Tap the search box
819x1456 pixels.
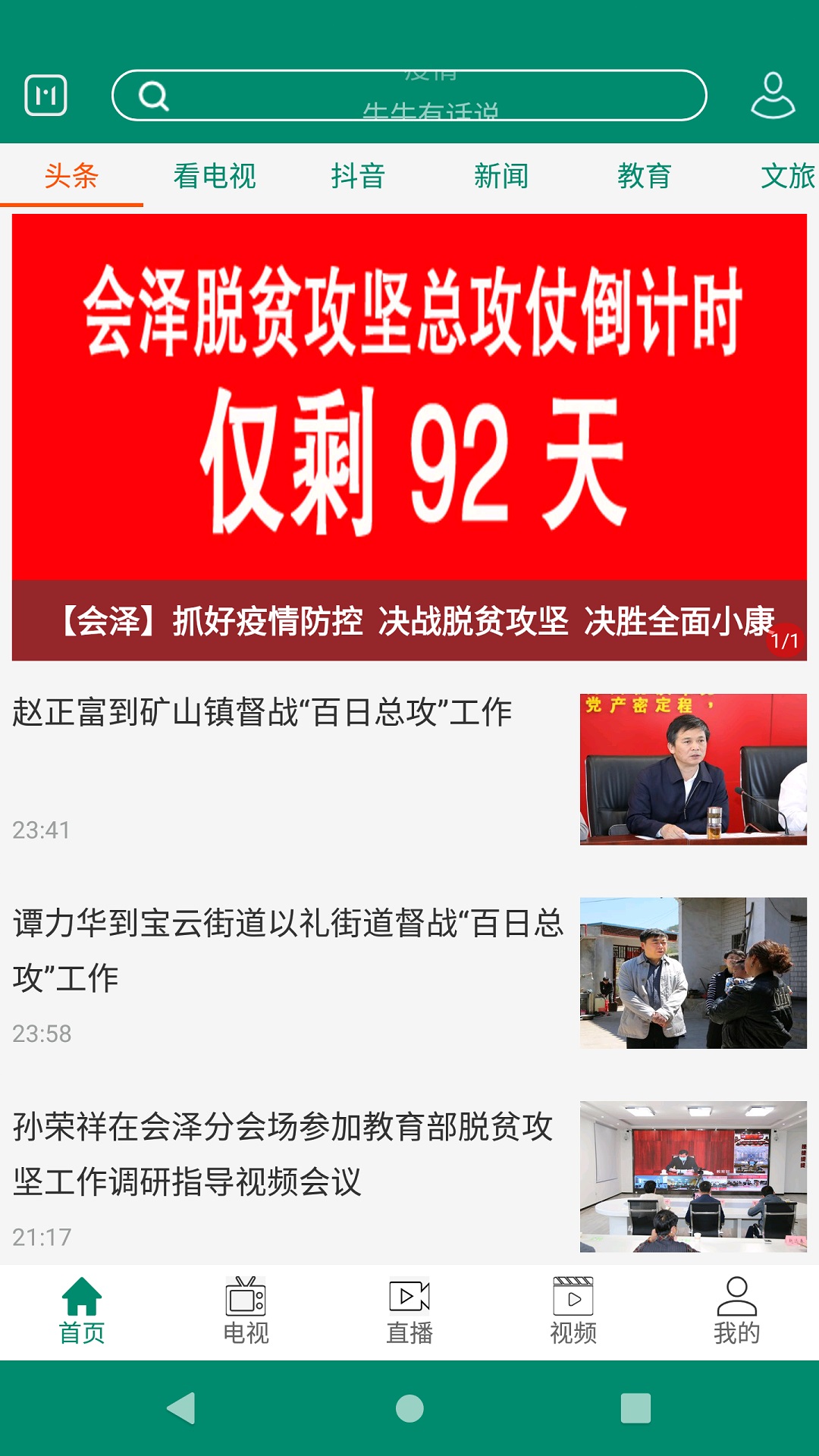point(409,96)
